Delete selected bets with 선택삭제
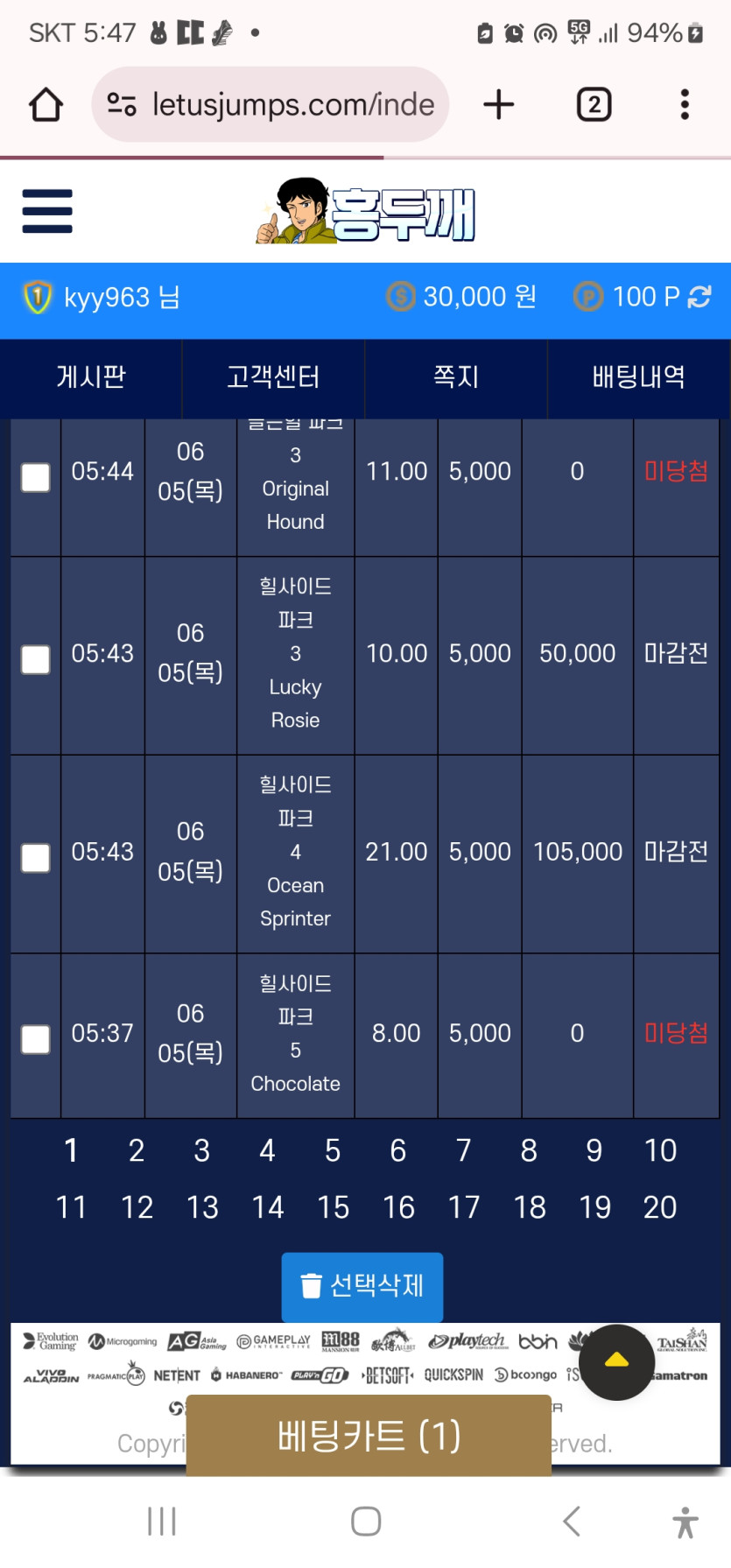The image size is (731, 1568). (x=362, y=1286)
